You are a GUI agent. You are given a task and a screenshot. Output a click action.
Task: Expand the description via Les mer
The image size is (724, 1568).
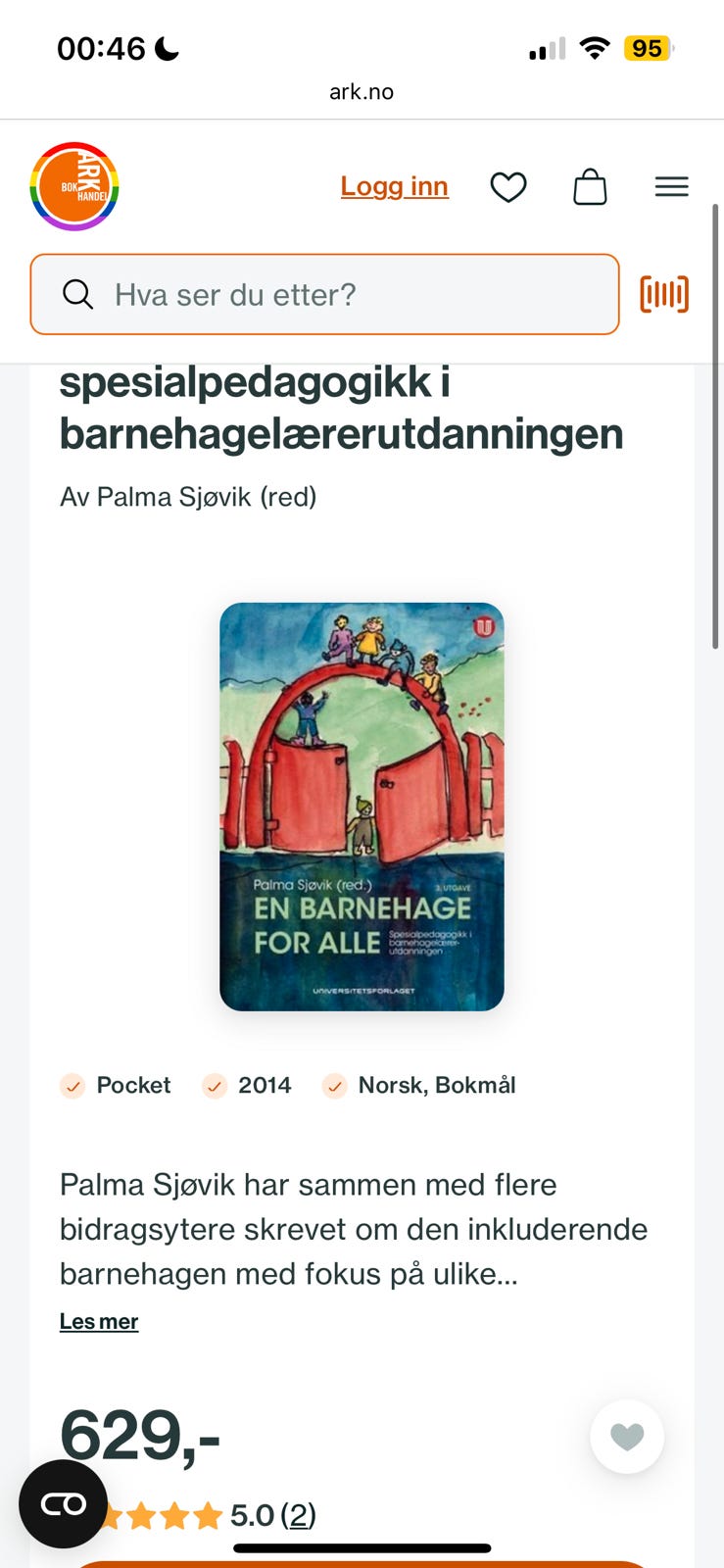[x=98, y=1321]
